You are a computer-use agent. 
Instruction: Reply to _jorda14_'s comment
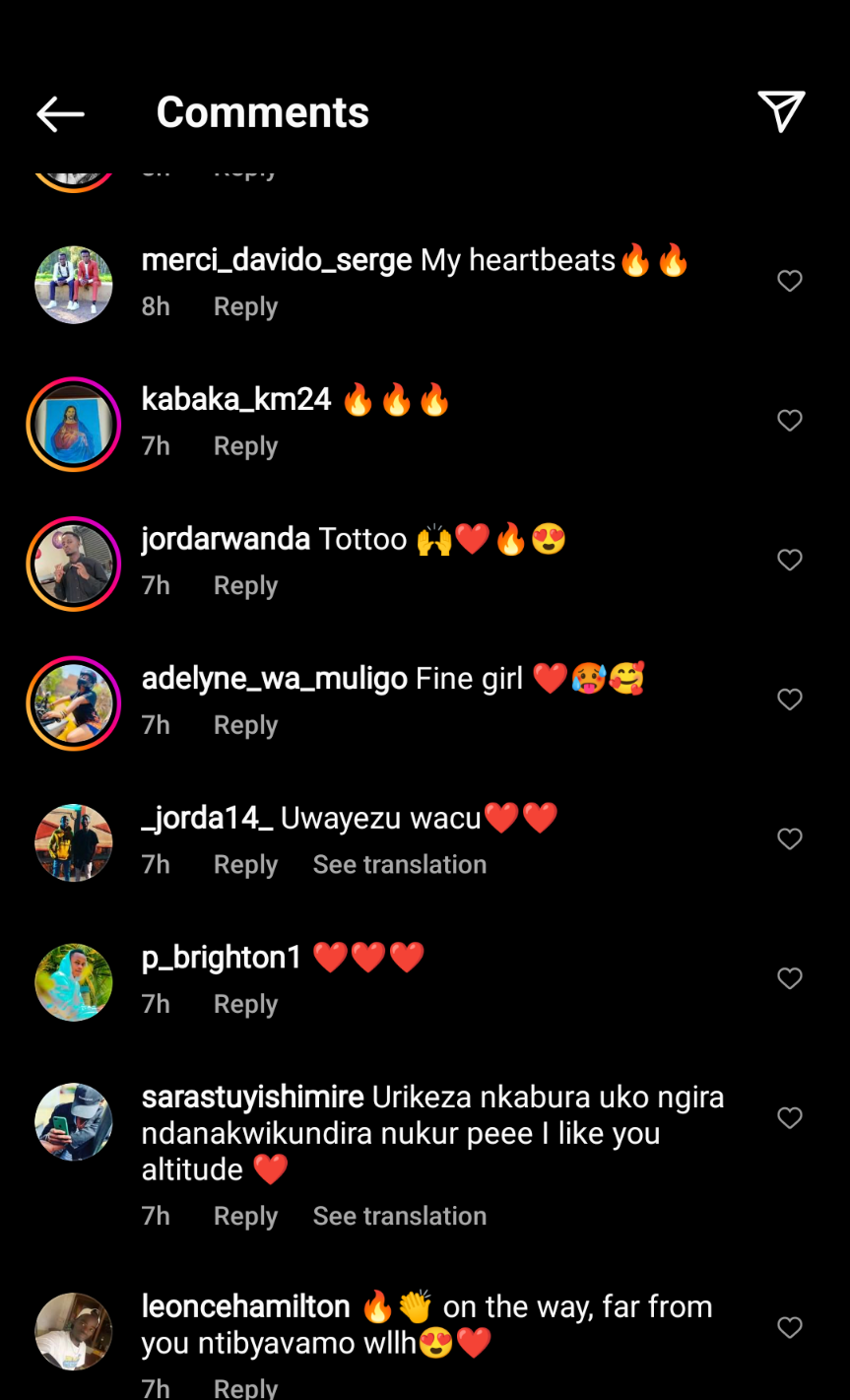(x=245, y=864)
